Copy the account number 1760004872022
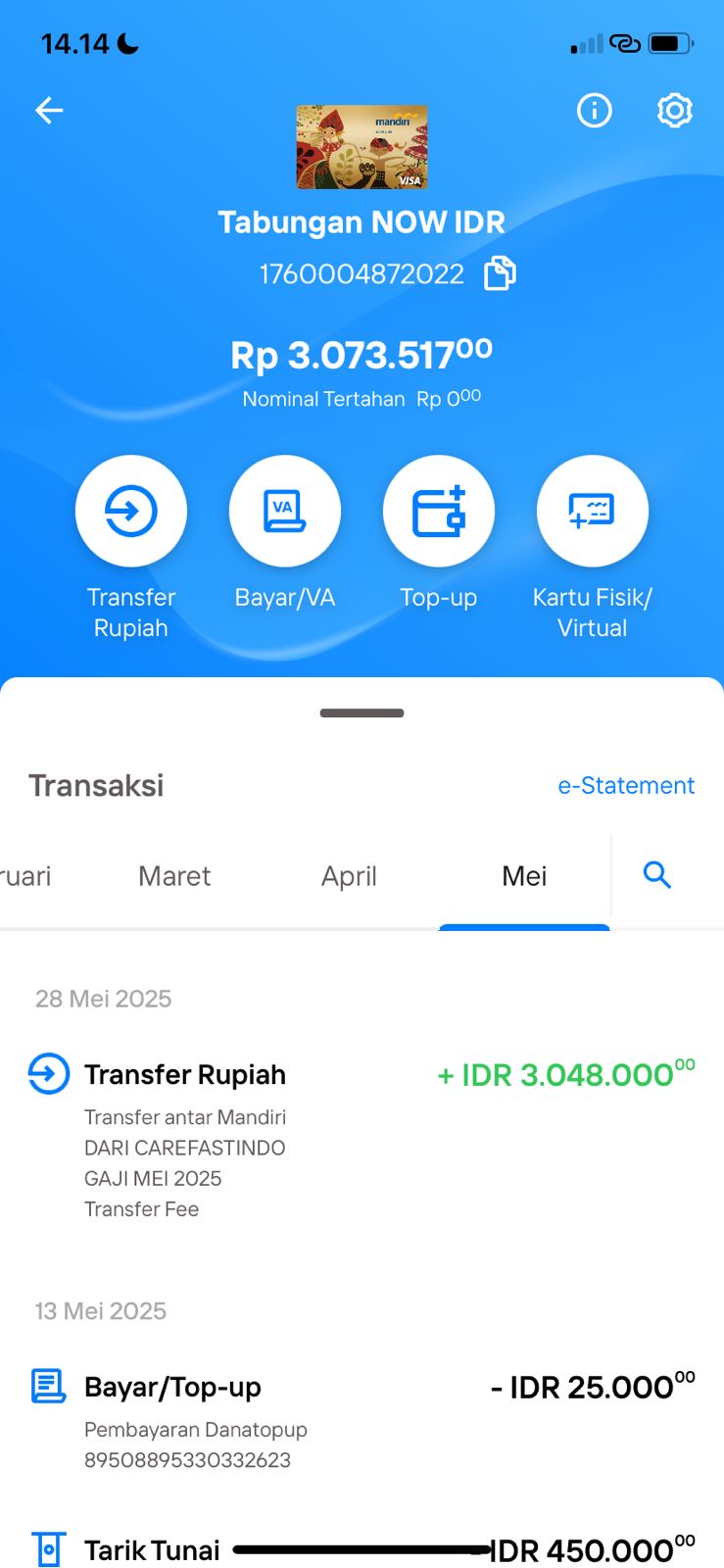Image resolution: width=724 pixels, height=1568 pixels. (x=500, y=273)
